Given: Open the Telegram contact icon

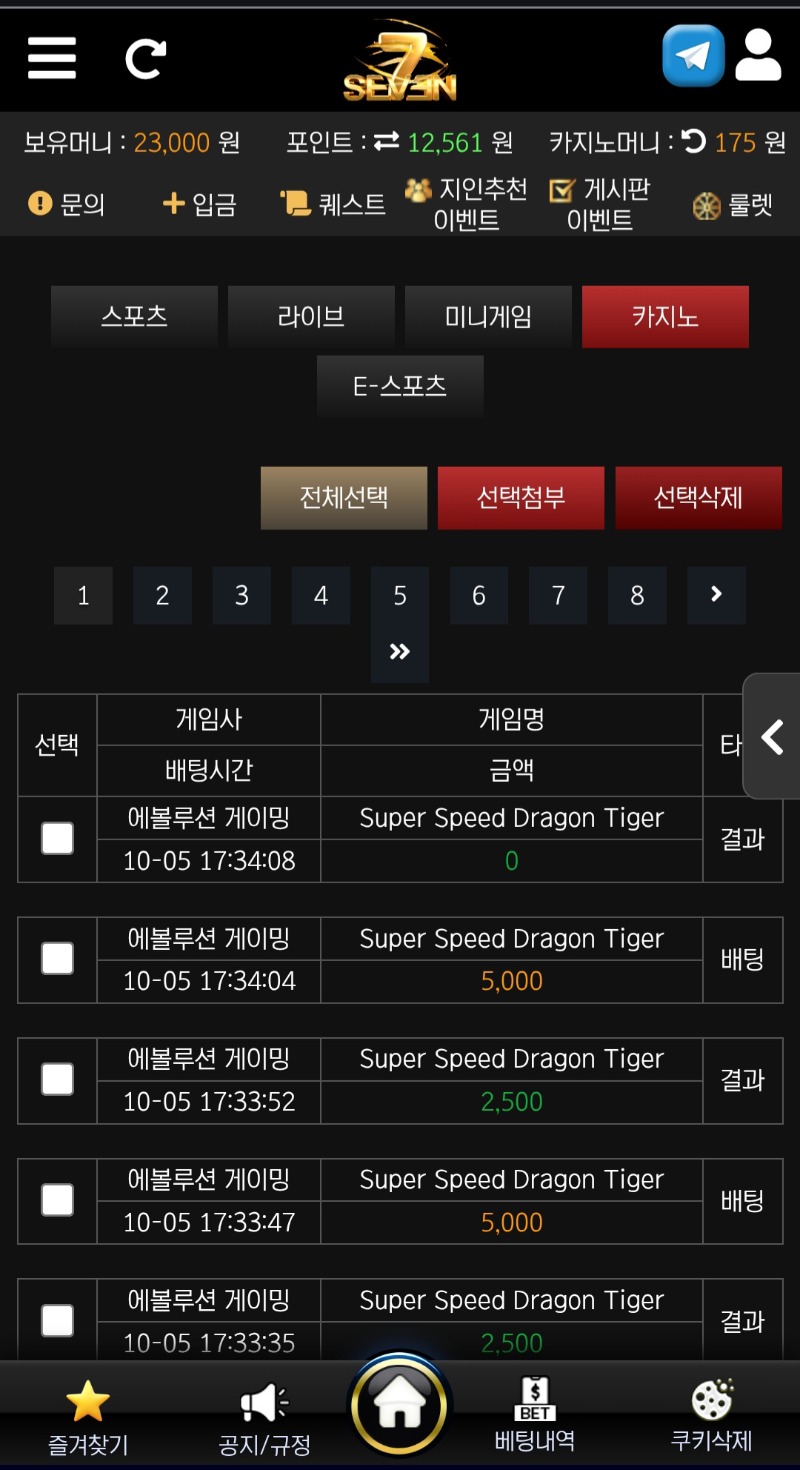Looking at the screenshot, I should click(692, 56).
